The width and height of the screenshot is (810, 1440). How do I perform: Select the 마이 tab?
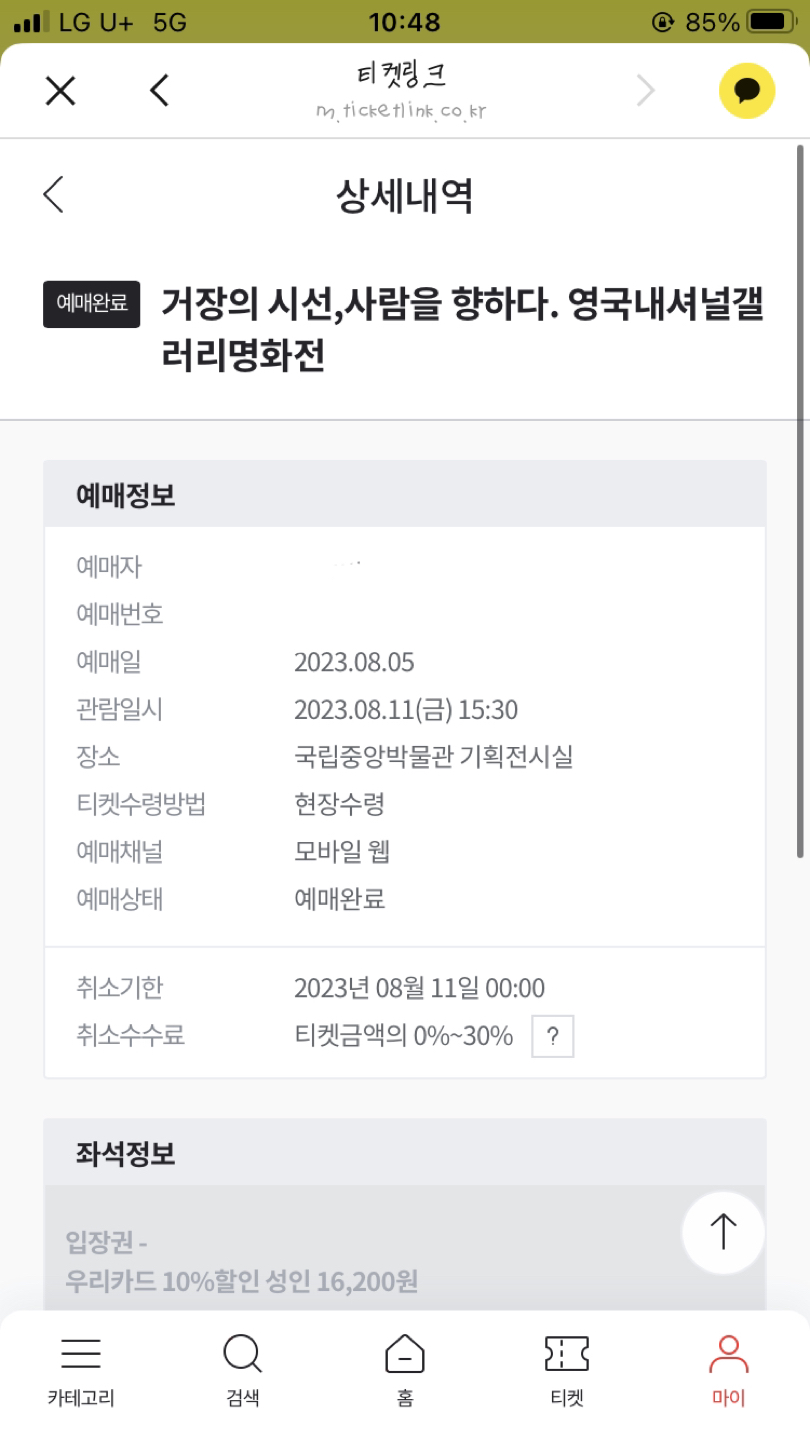[729, 1370]
